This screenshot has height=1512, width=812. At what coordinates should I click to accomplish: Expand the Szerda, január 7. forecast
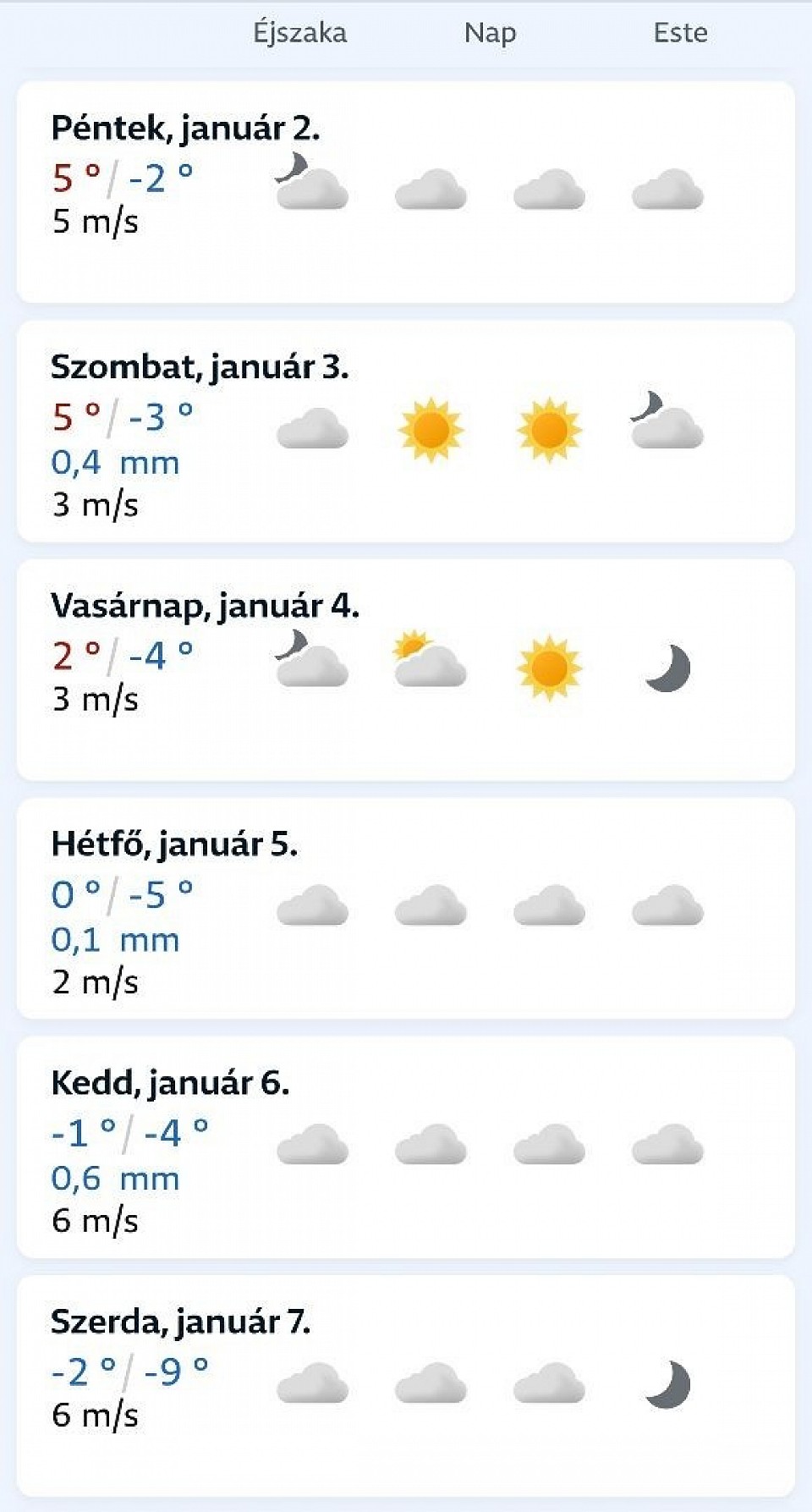[x=406, y=1386]
